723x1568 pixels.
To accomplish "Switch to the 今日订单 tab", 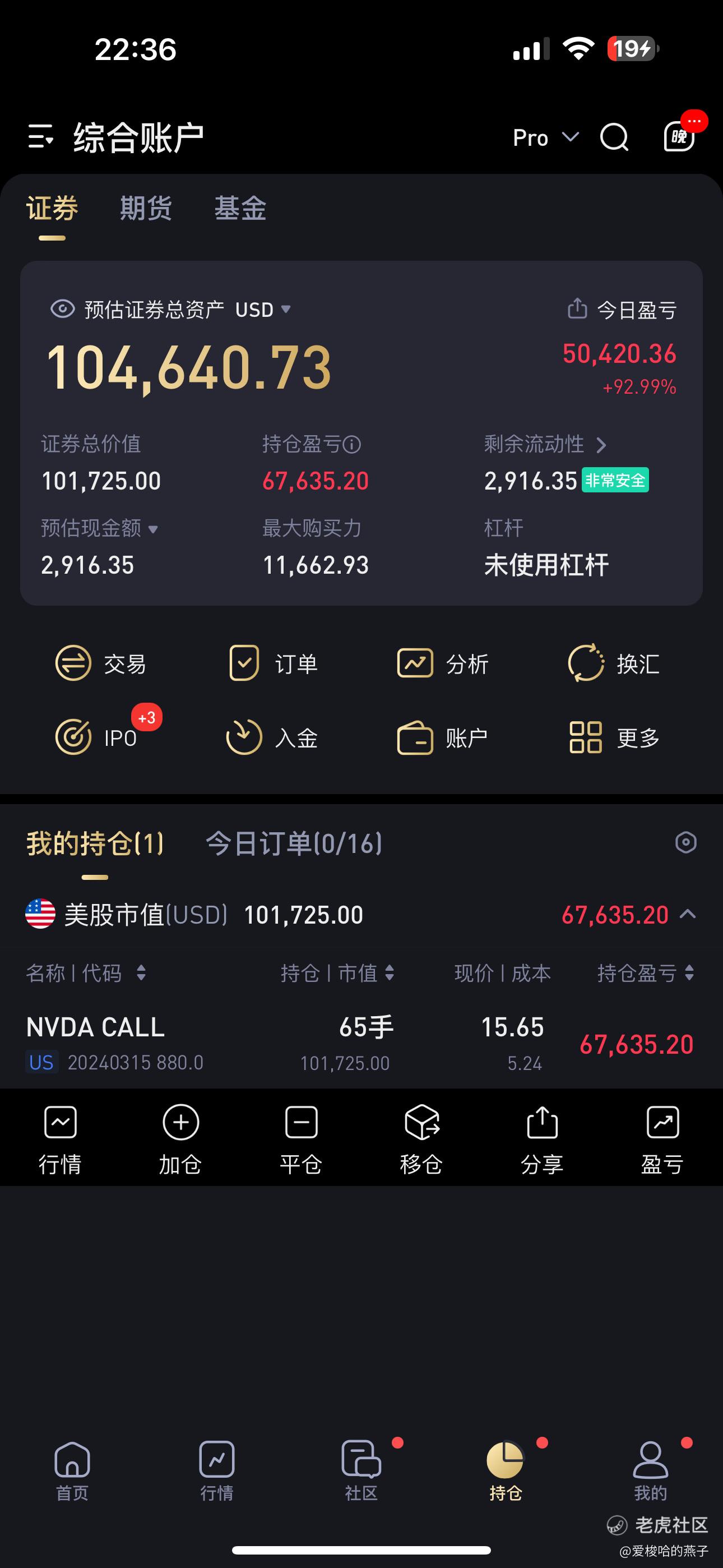I will click(x=293, y=843).
